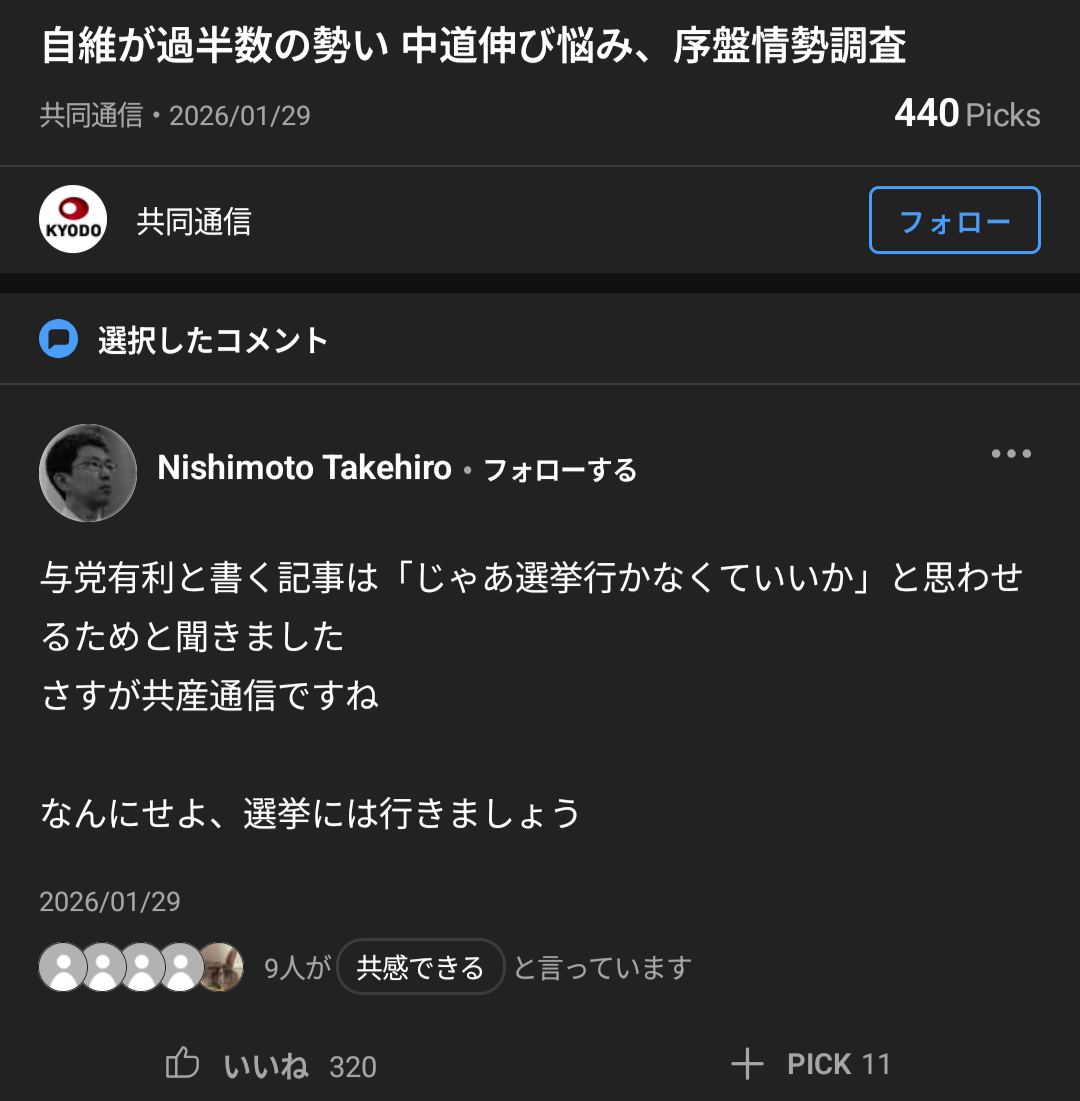Open the comment's three-dot overflow menu
This screenshot has width=1080, height=1101.
tap(1010, 454)
